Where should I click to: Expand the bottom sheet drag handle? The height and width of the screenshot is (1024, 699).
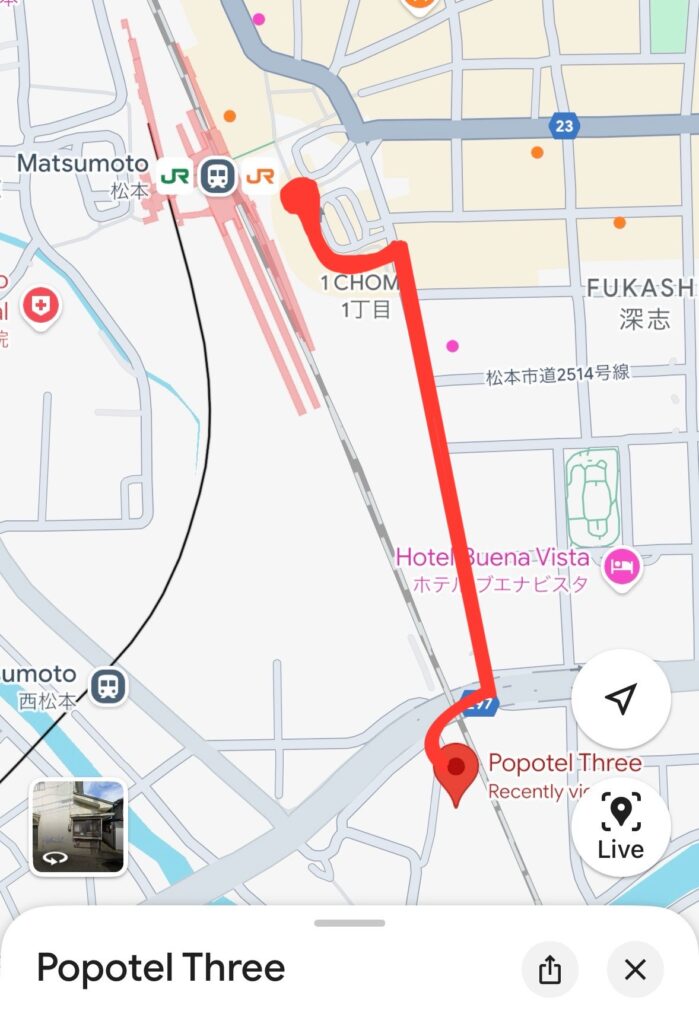pos(349,923)
